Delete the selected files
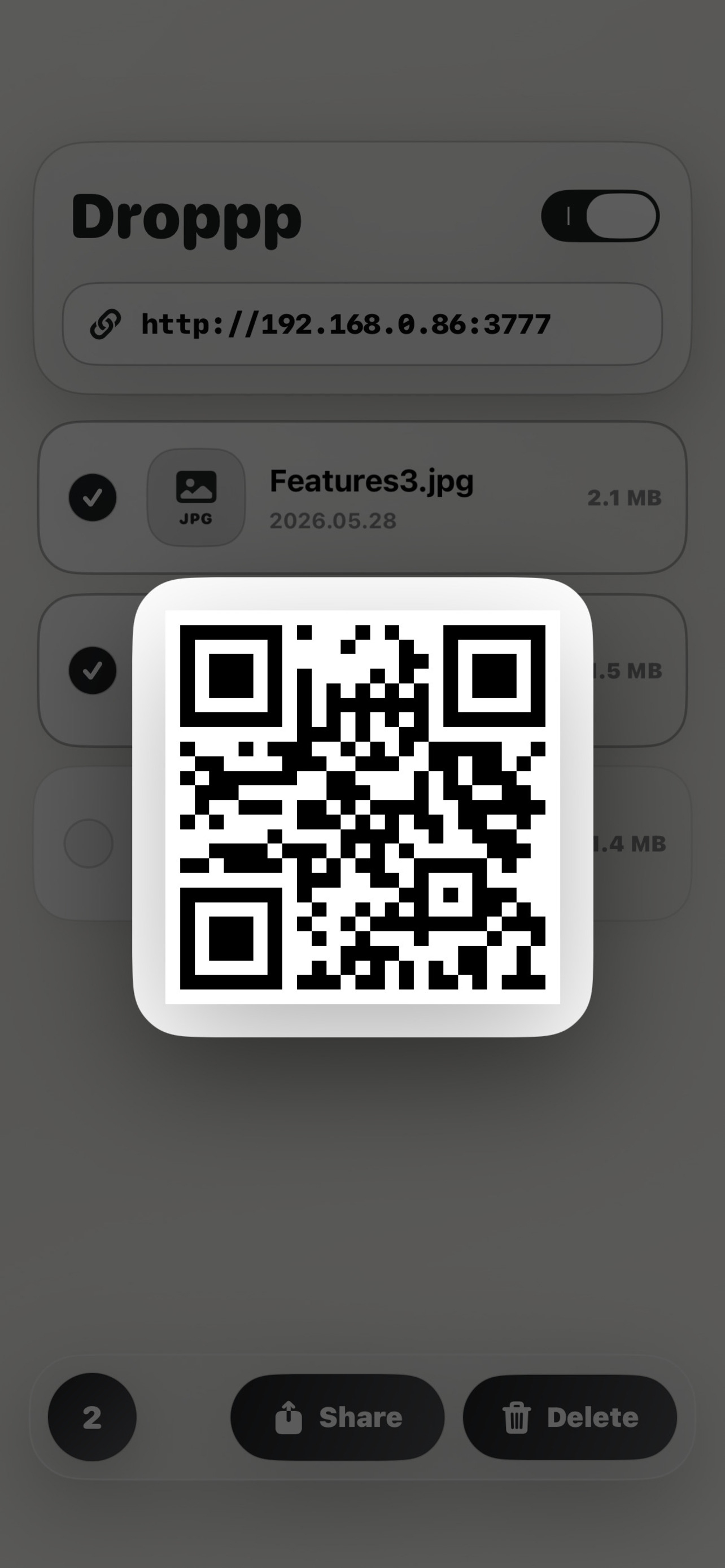 click(x=570, y=1417)
